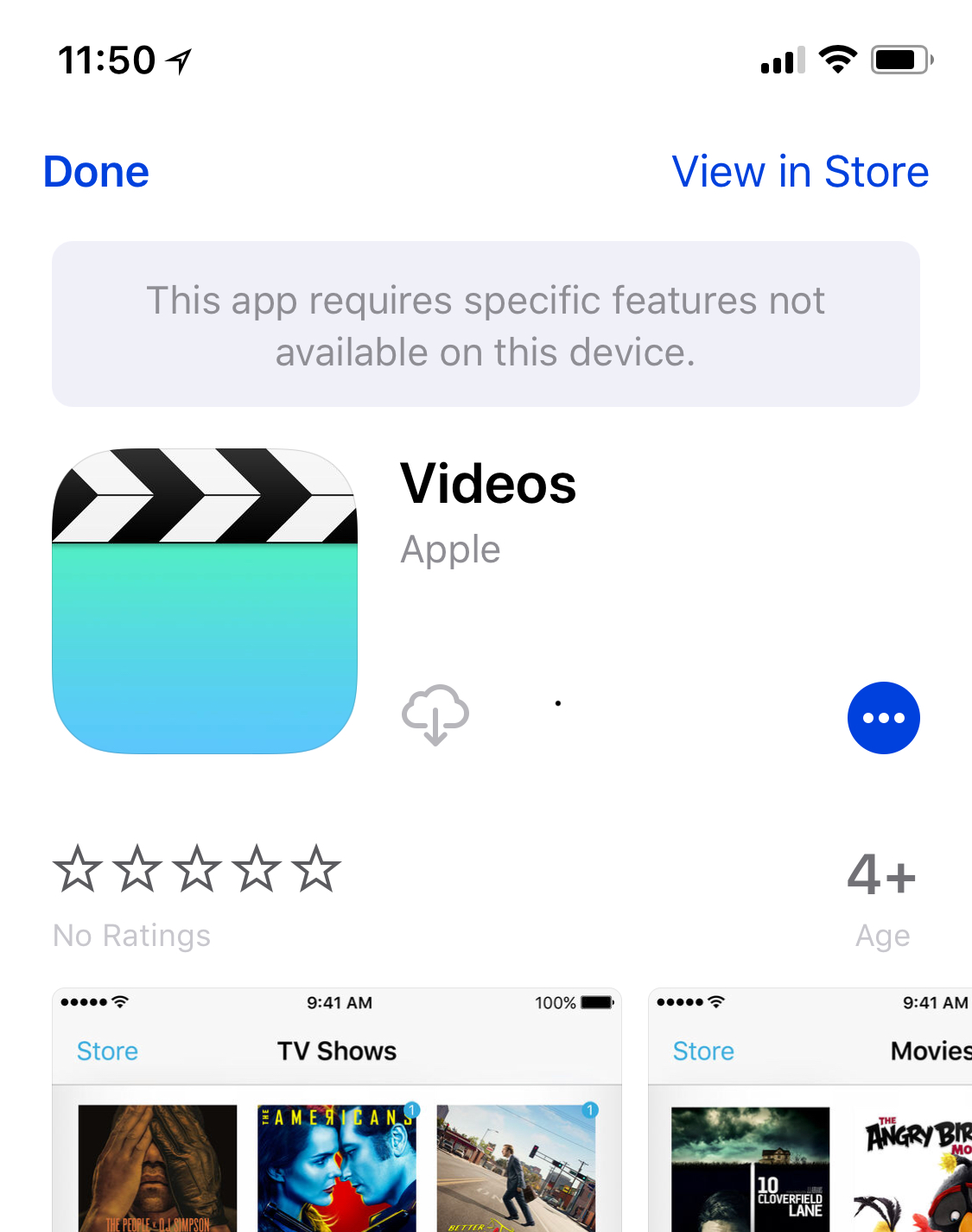
Task: View the TV Shows screenshot preview
Action: 336,1110
